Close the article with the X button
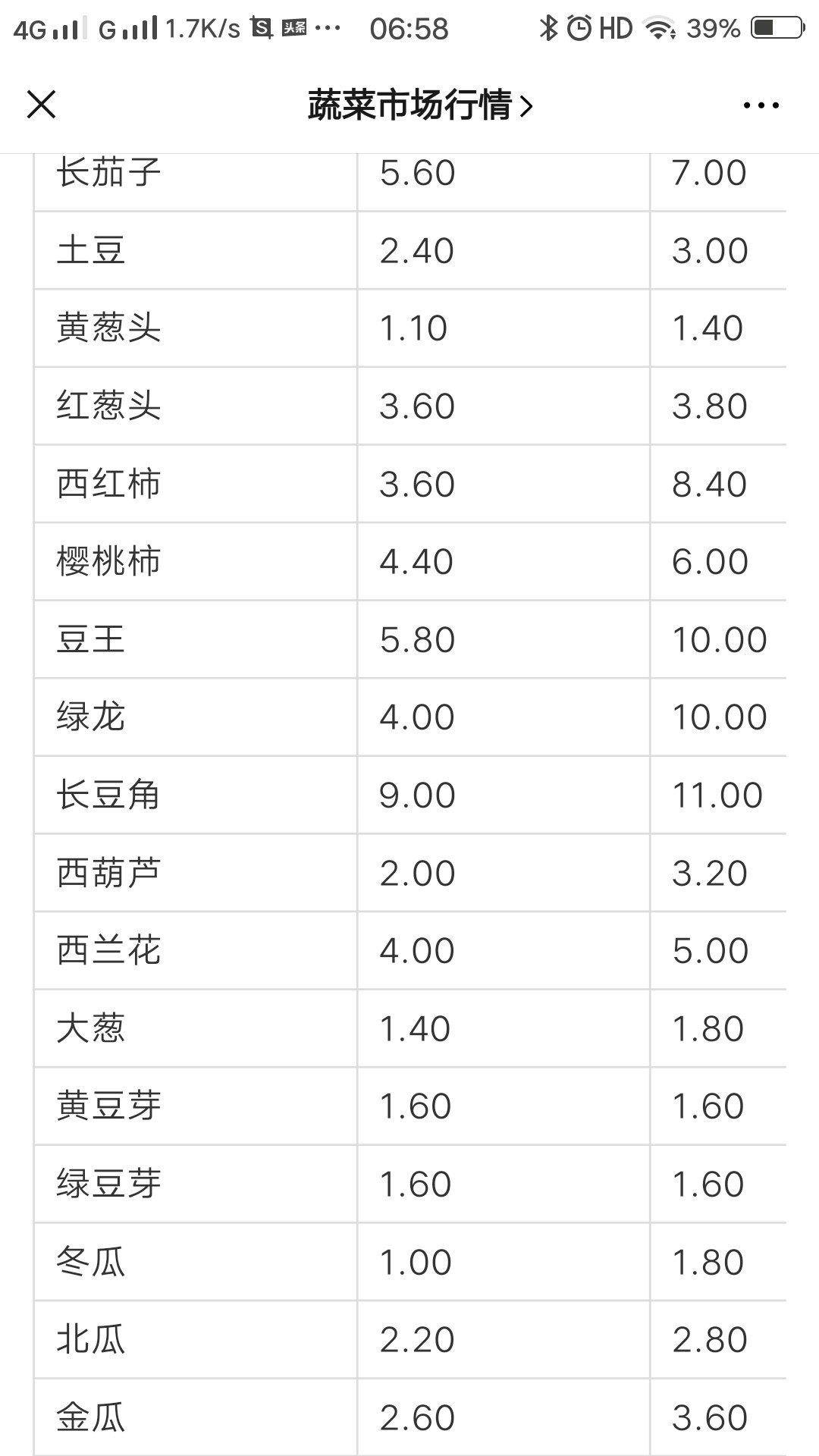819x1456 pixels. (x=42, y=105)
